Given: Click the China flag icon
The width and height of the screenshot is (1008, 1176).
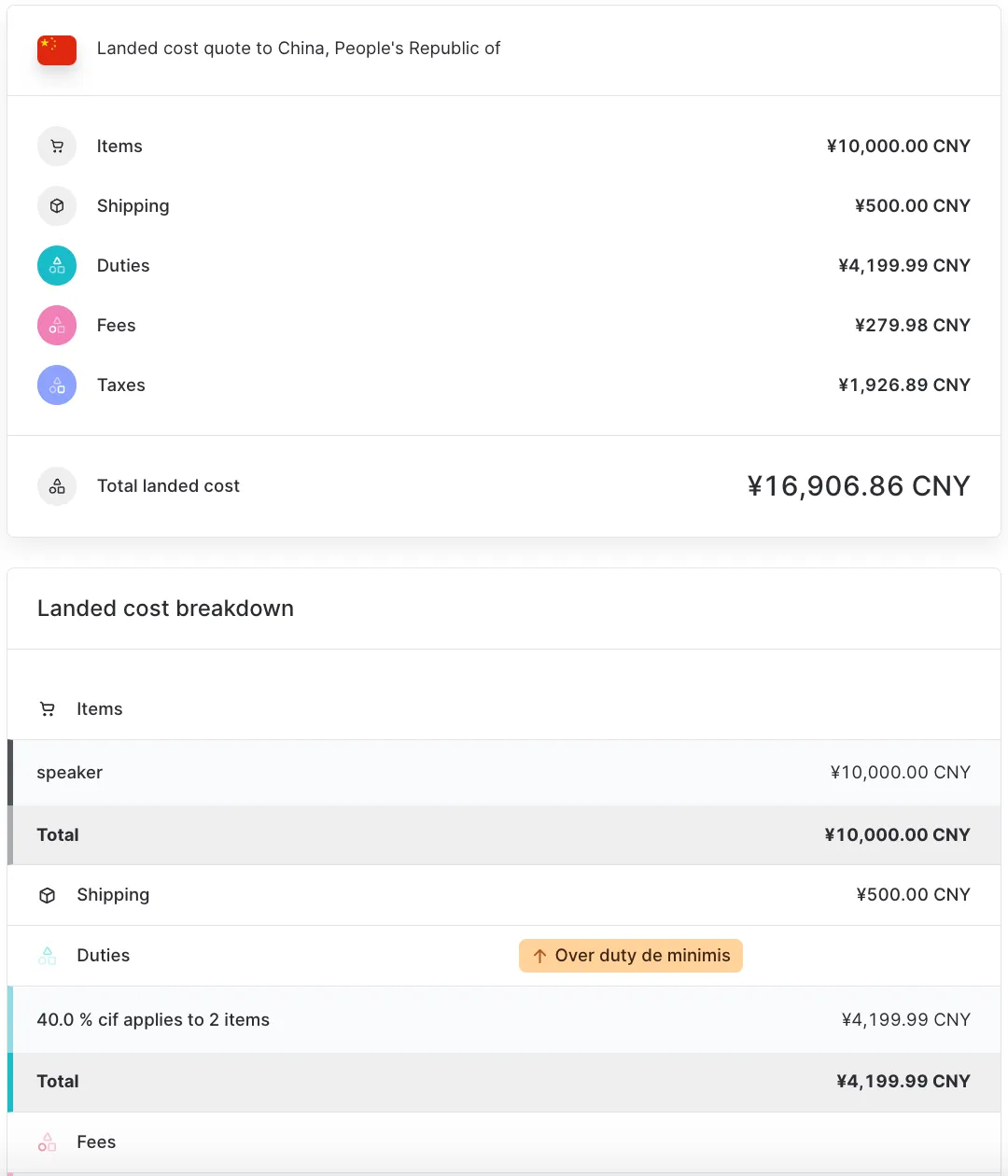Looking at the screenshot, I should [56, 49].
